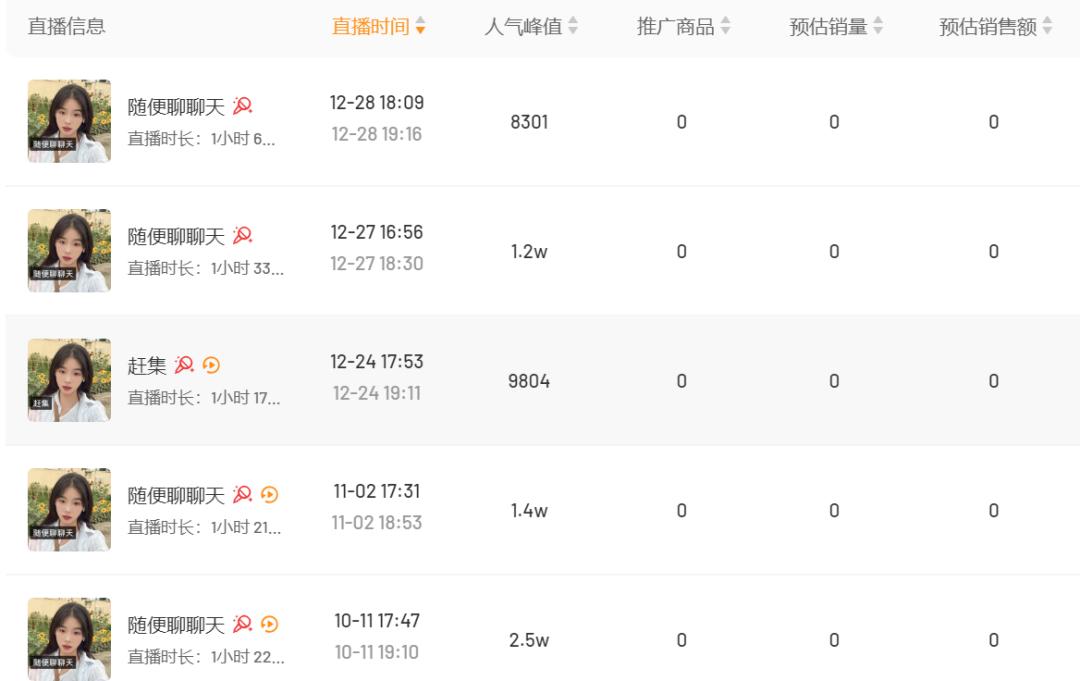Play the replay of the 11-02 livestream
Screen dimensions: 1080x681
pyautogui.click(x=269, y=494)
